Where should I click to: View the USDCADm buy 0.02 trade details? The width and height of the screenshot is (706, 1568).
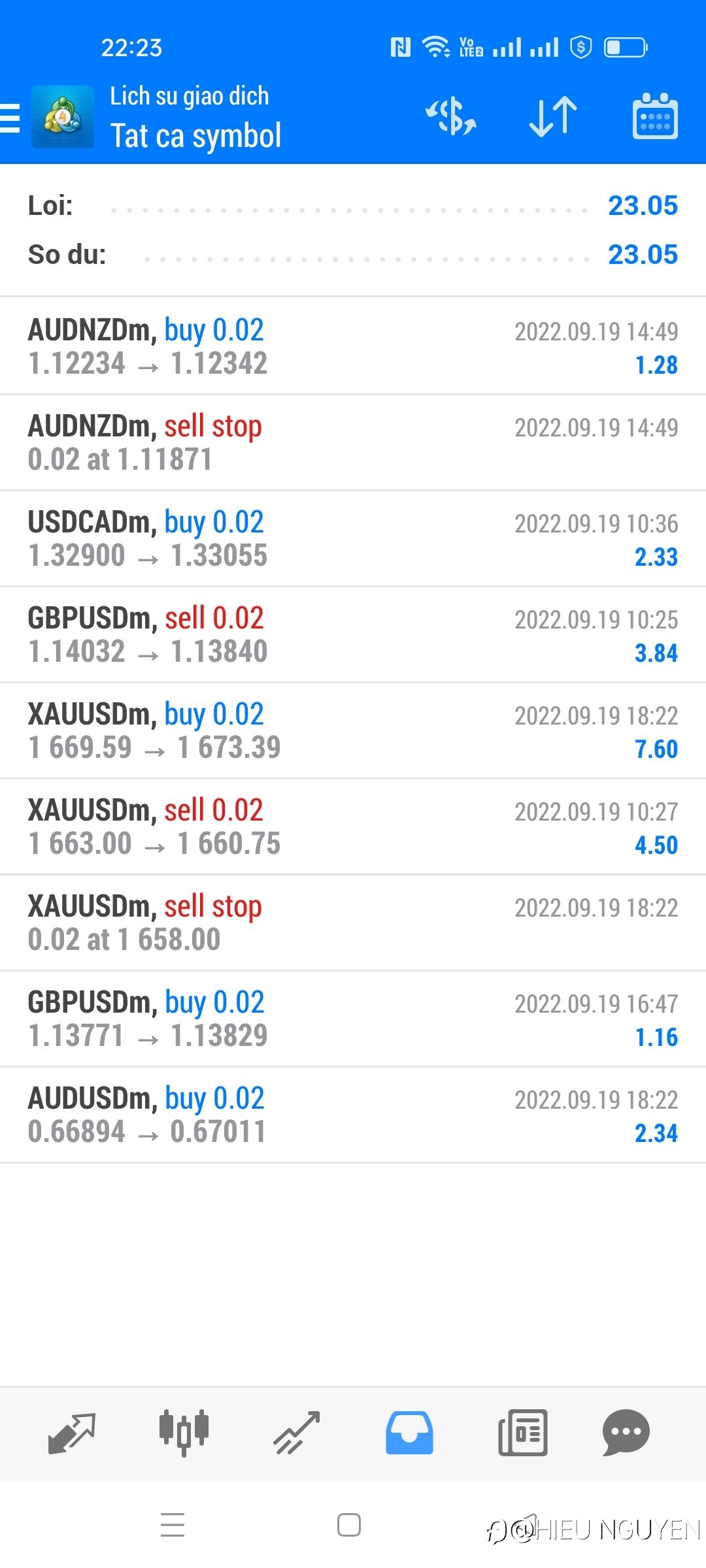(353, 538)
